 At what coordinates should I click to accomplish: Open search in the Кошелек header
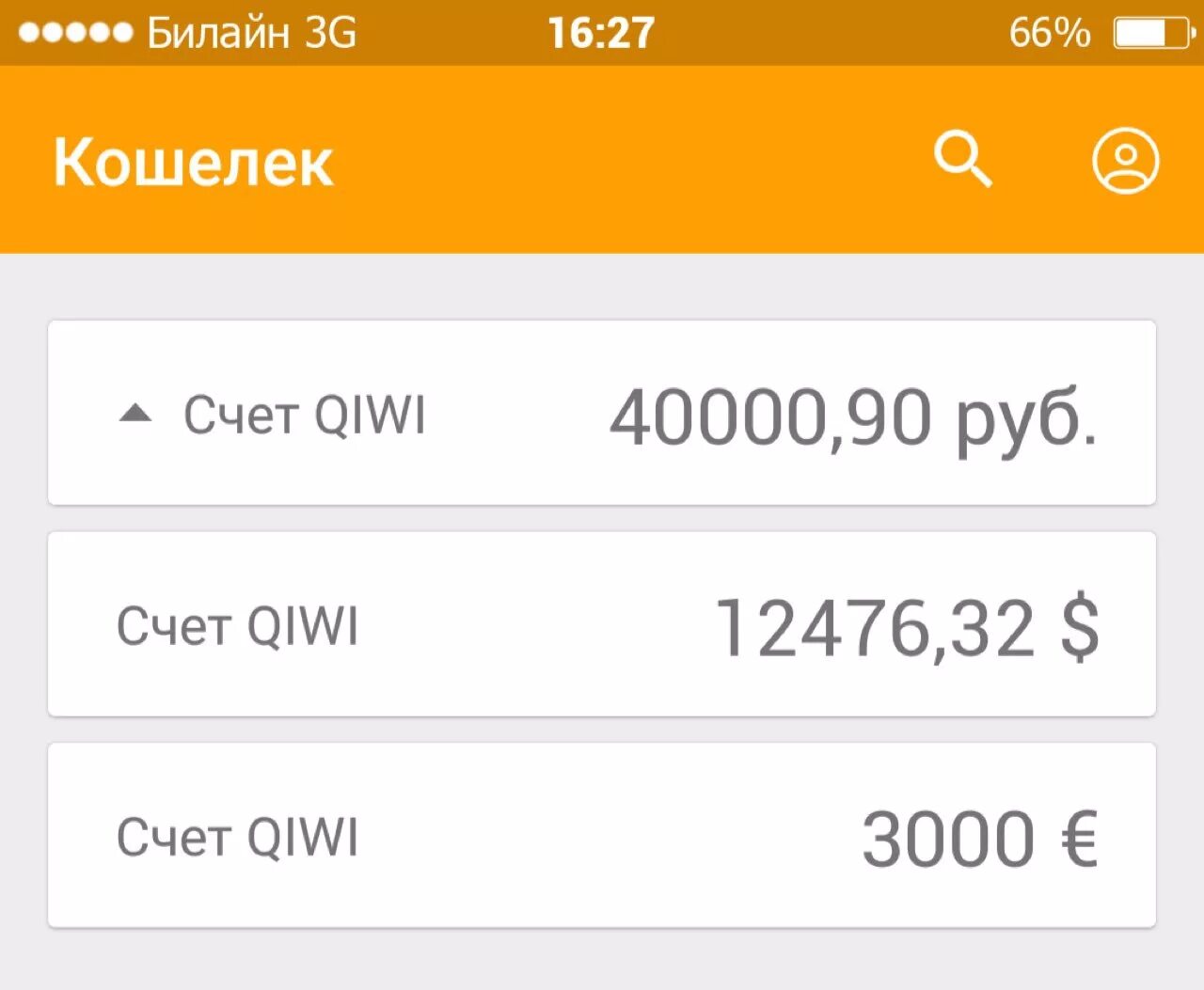point(962,159)
